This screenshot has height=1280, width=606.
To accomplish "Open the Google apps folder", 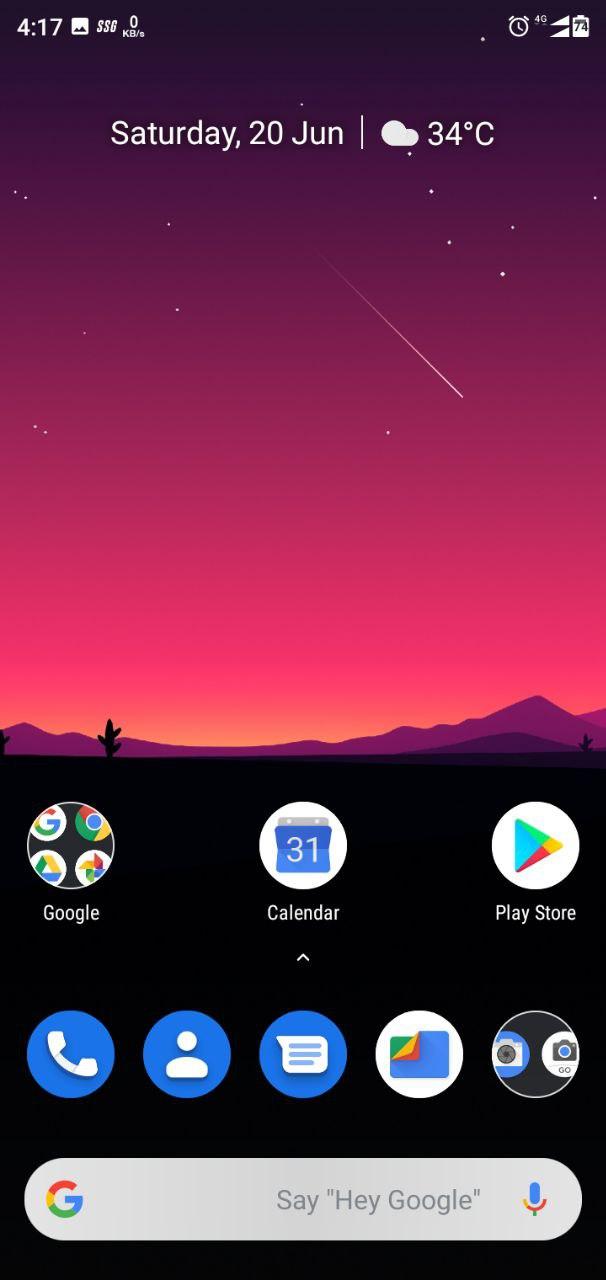I will tap(71, 845).
